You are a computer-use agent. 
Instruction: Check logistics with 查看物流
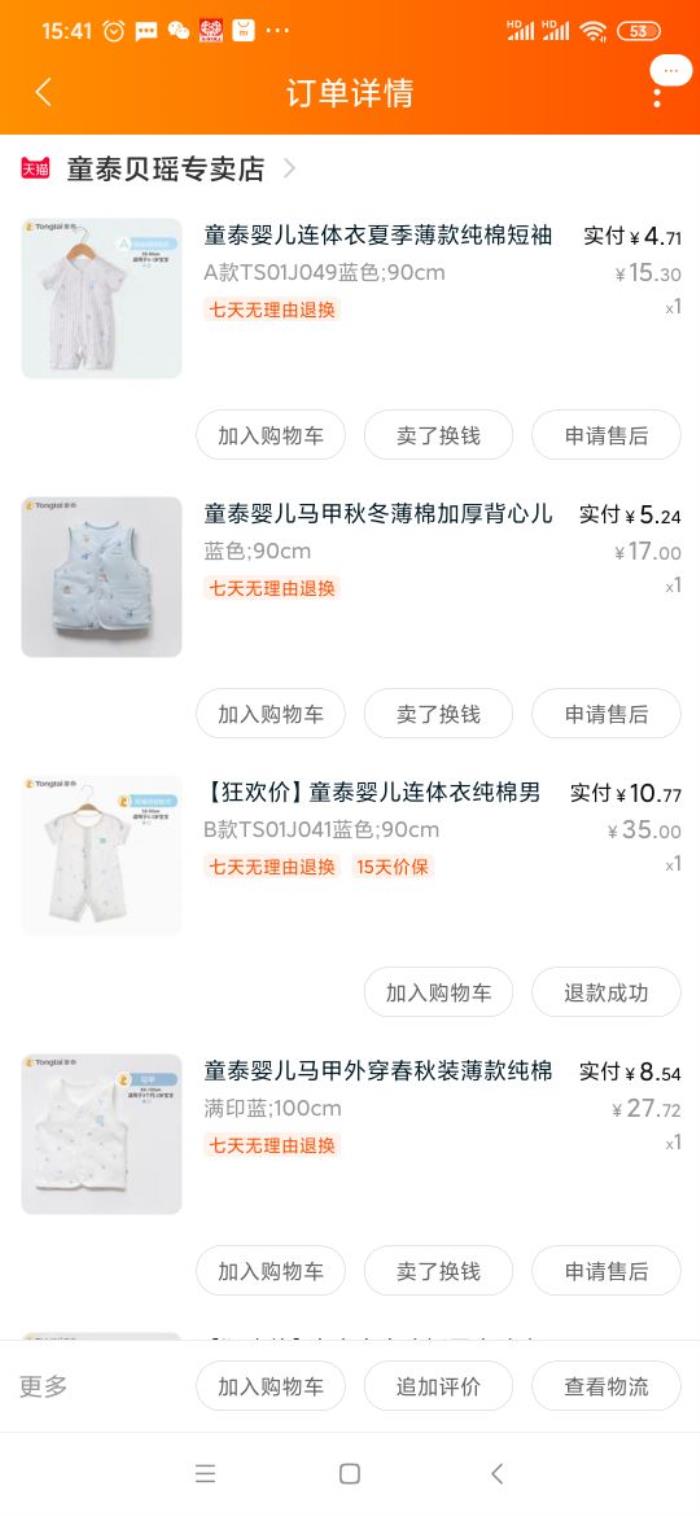[x=606, y=1387]
